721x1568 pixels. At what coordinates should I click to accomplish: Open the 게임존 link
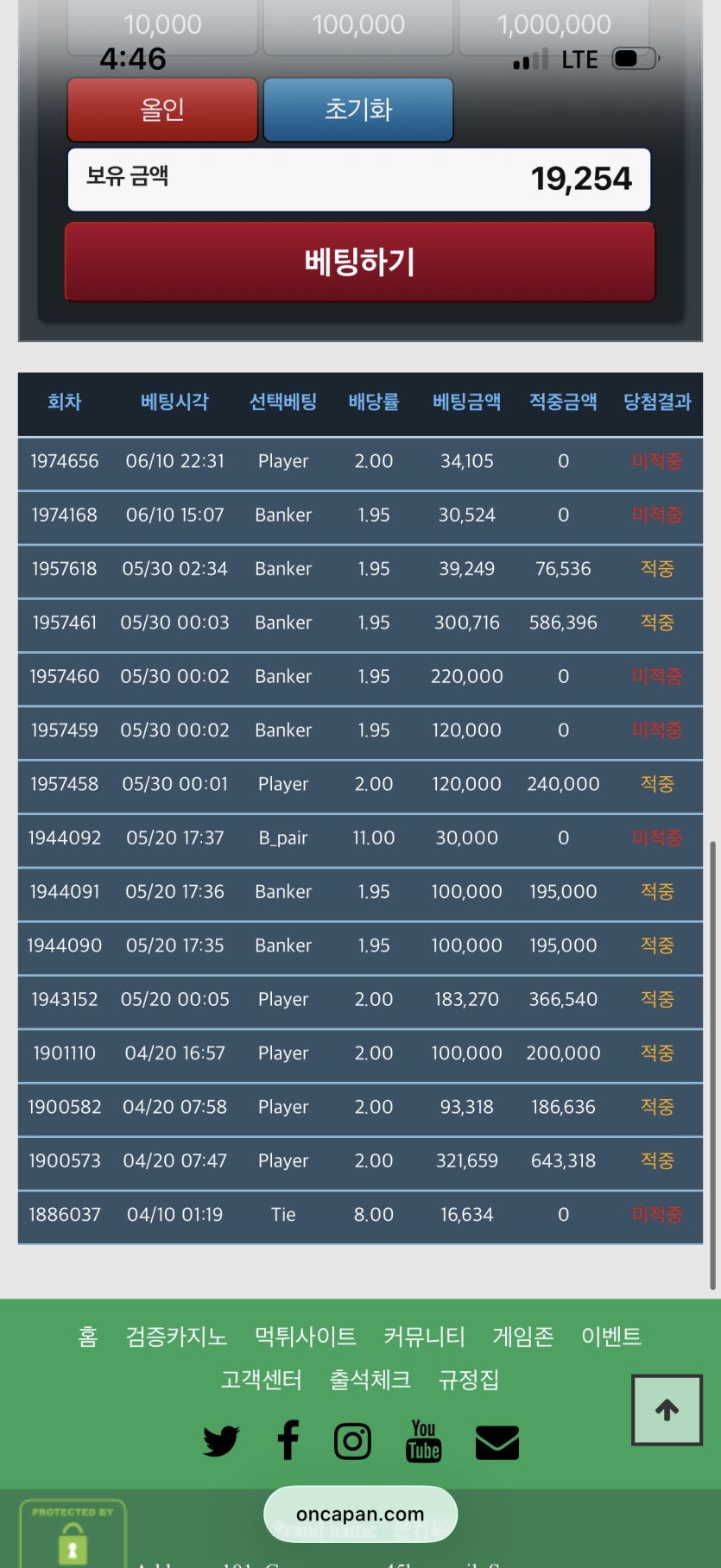[523, 1337]
